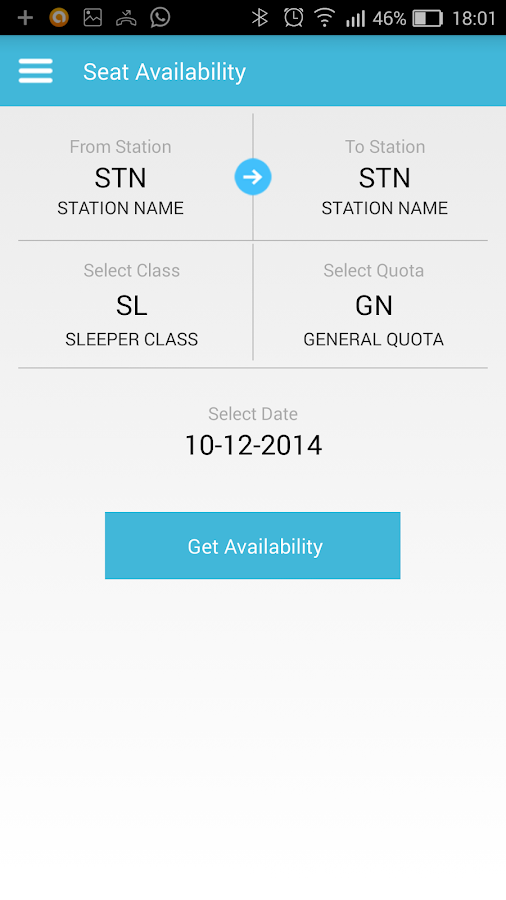Open the Select Quota picker
The width and height of the screenshot is (506, 900).
pos(373,304)
